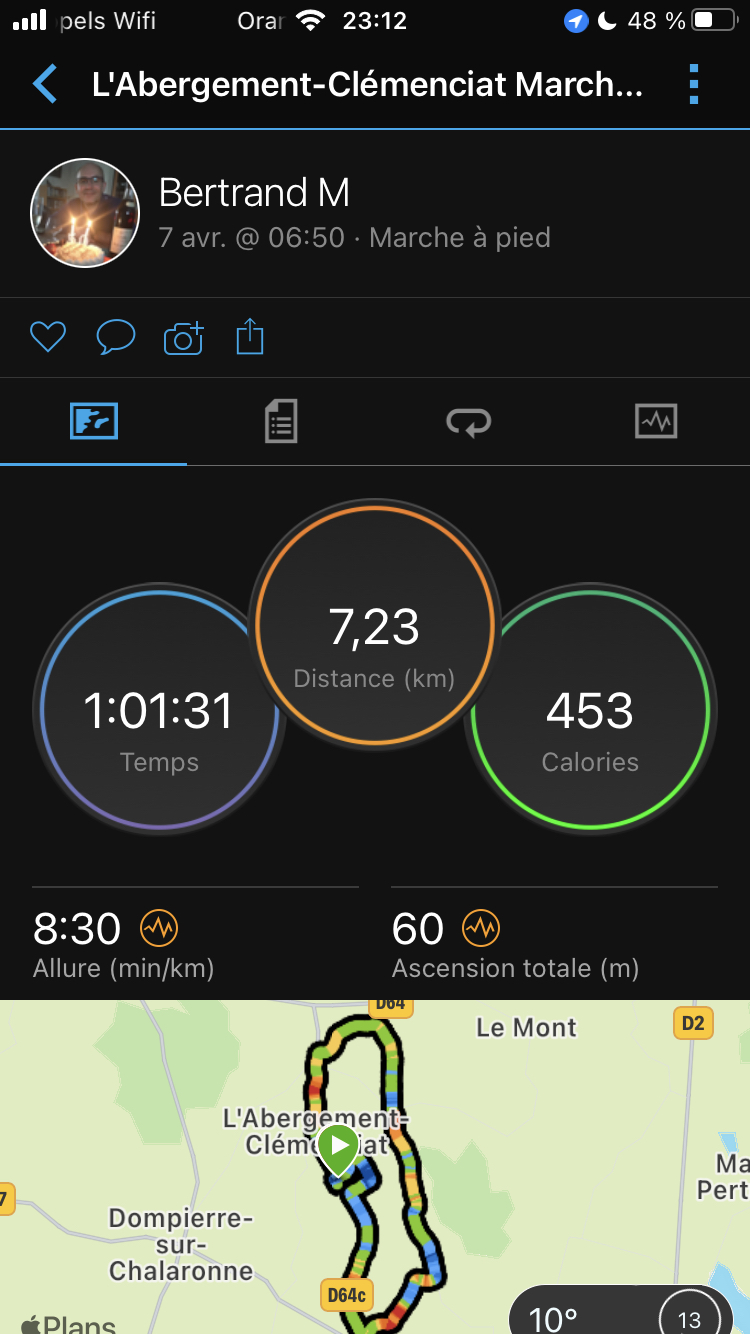Open the three-dot overflow menu
This screenshot has height=1334, width=750.
click(694, 85)
